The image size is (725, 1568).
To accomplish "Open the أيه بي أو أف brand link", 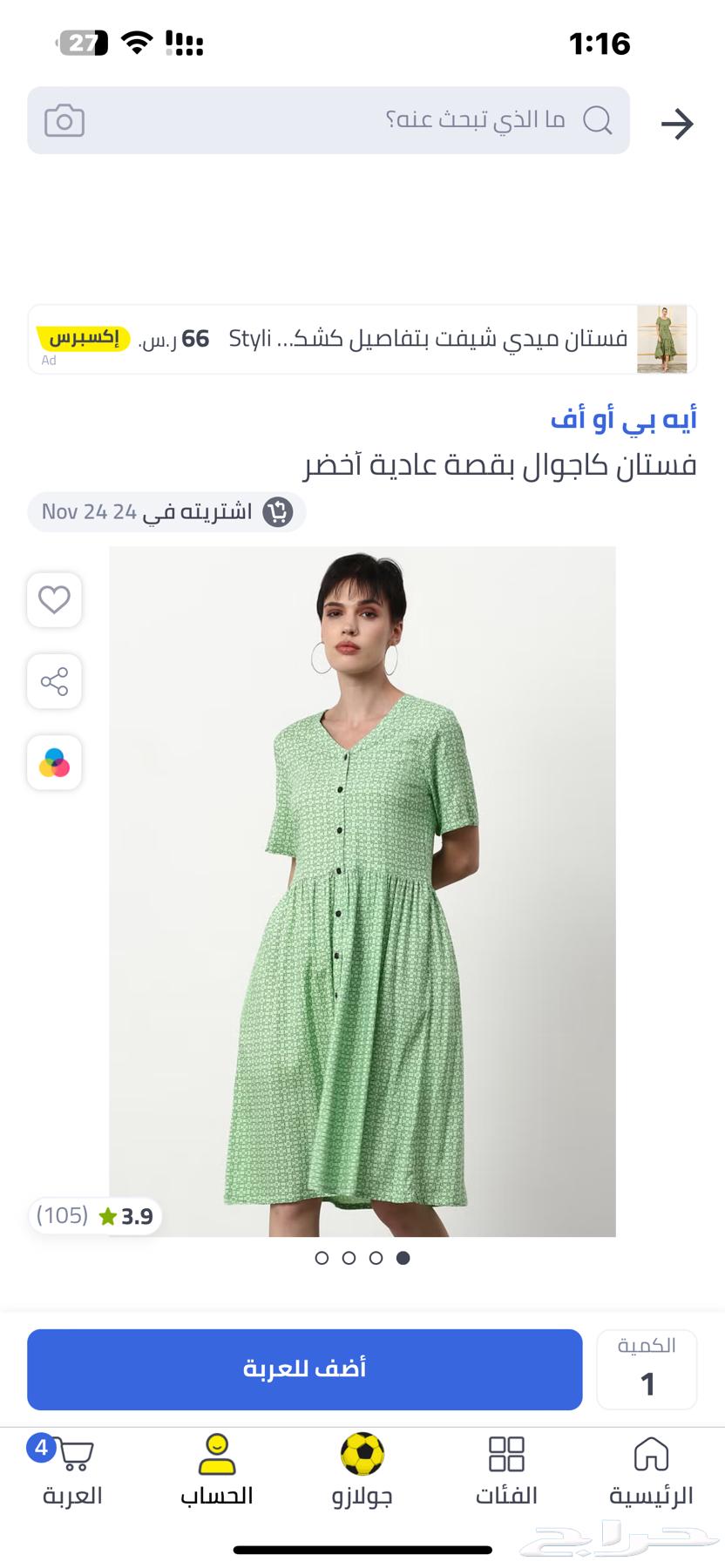I will coord(623,420).
